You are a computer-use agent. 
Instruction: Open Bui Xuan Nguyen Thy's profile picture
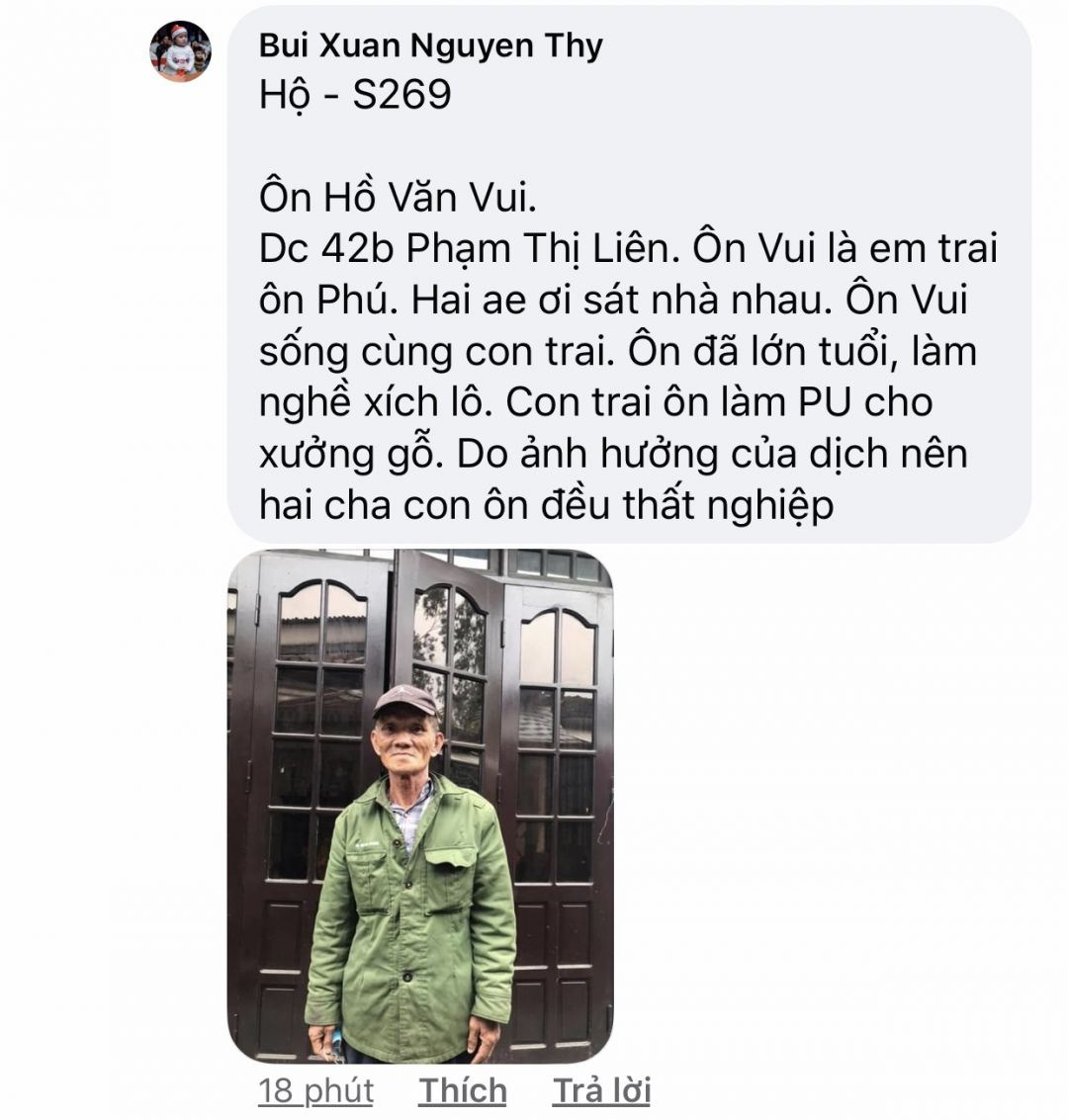point(180,51)
